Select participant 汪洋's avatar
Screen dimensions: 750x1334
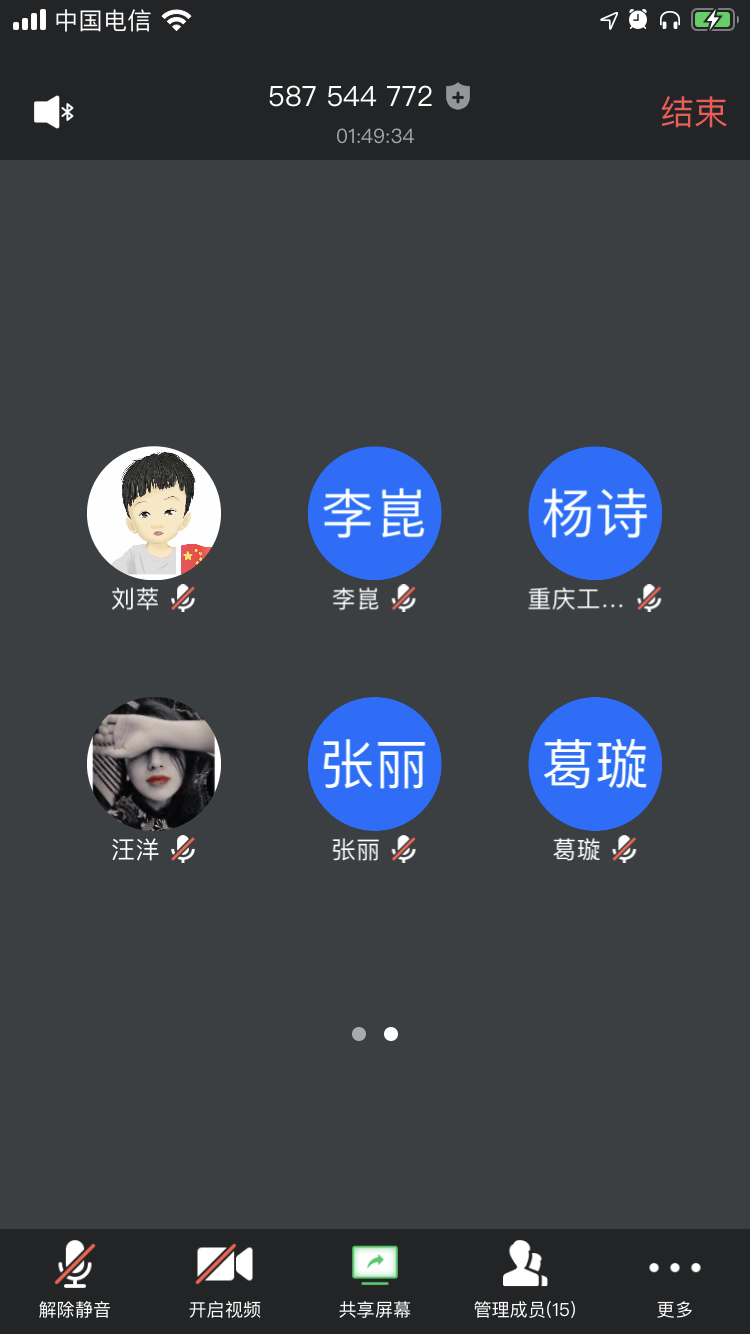(x=154, y=764)
